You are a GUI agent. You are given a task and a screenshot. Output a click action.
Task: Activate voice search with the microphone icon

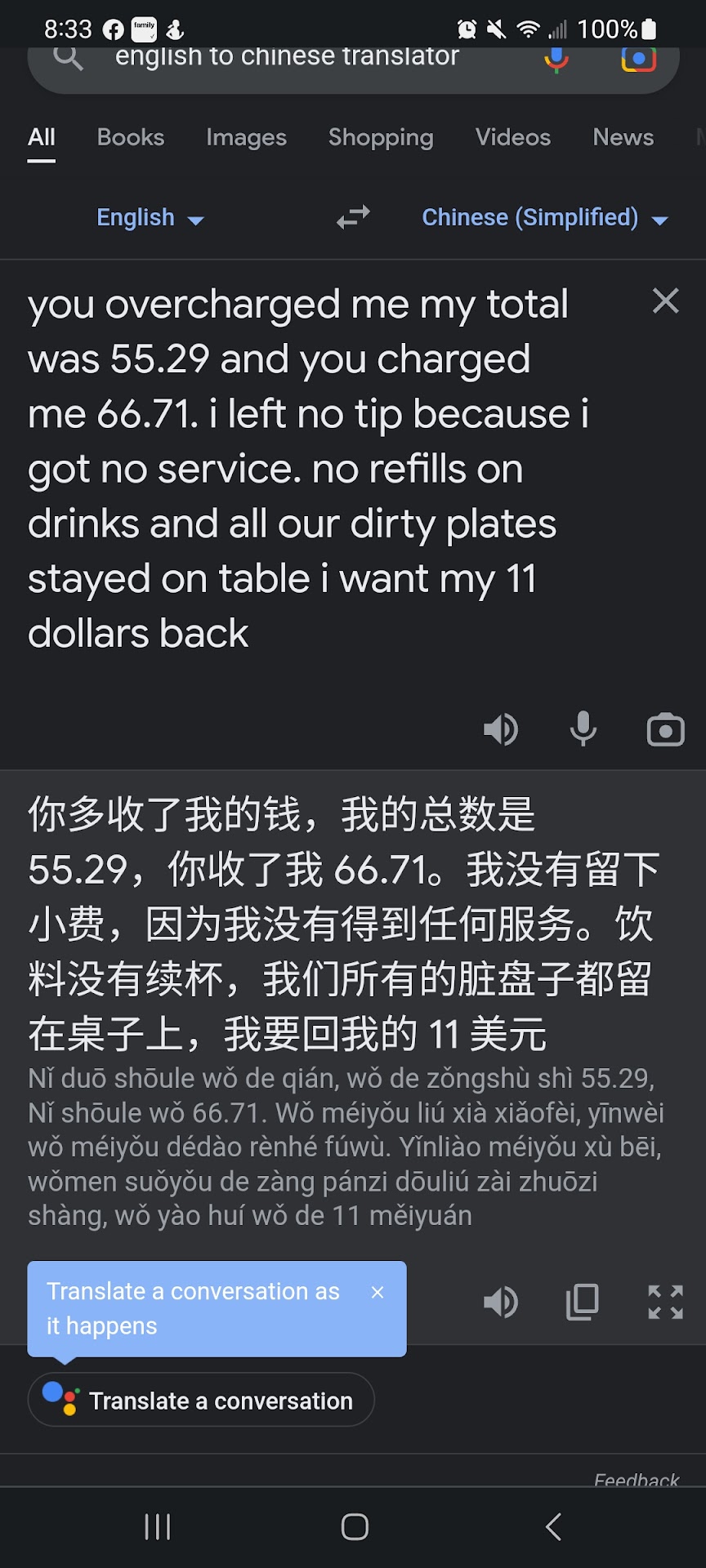558,58
